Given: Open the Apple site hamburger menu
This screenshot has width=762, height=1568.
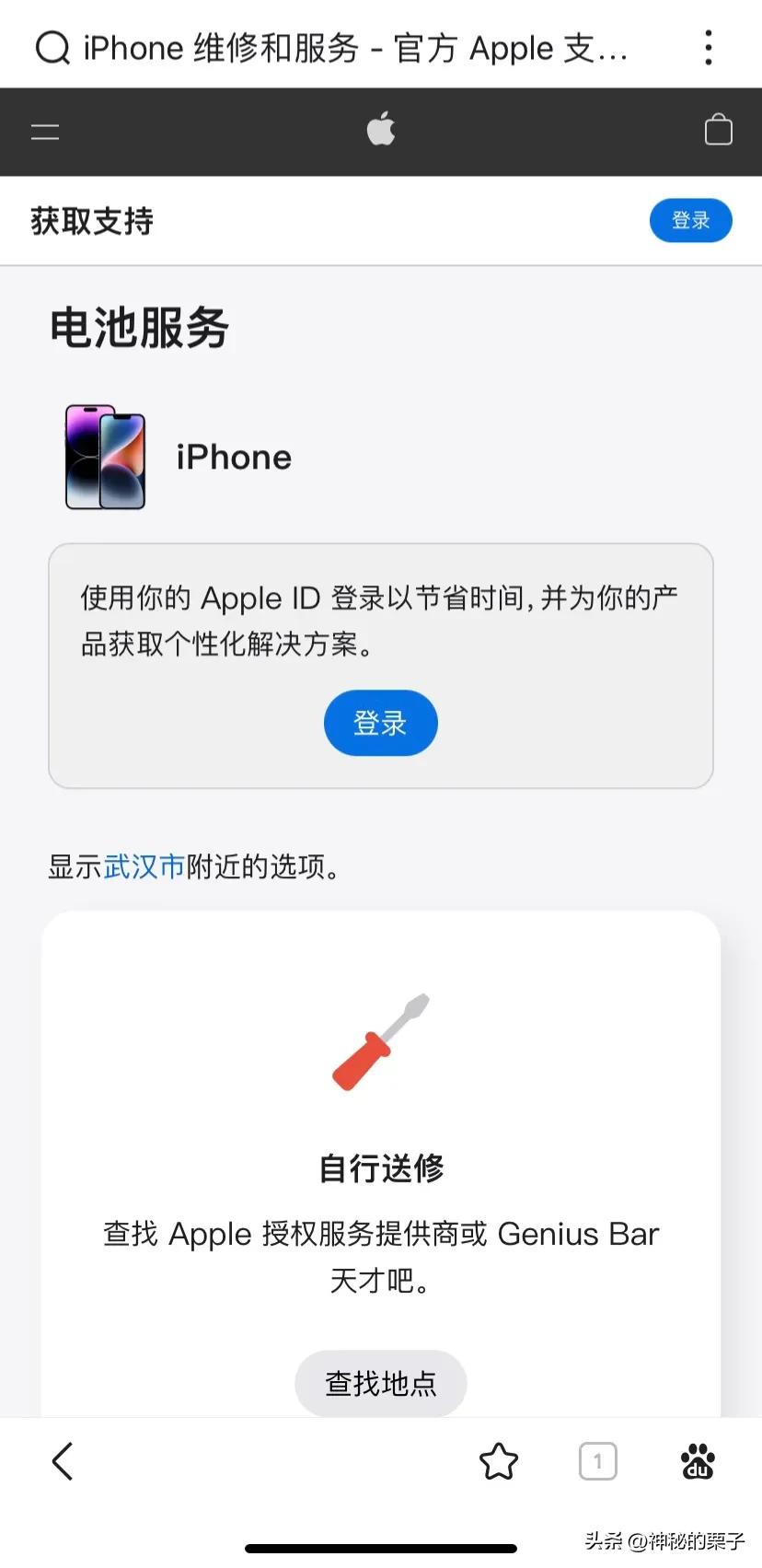Looking at the screenshot, I should (45, 132).
